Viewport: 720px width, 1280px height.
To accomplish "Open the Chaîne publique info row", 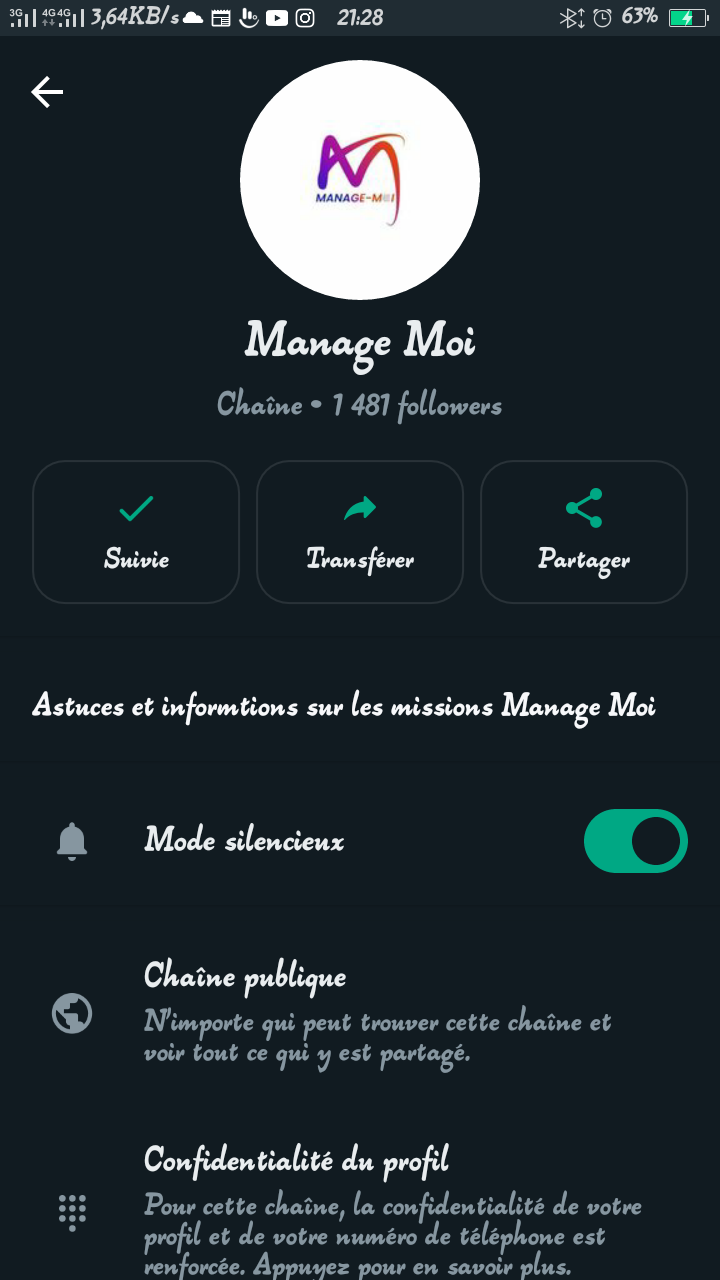I will (x=360, y=1012).
